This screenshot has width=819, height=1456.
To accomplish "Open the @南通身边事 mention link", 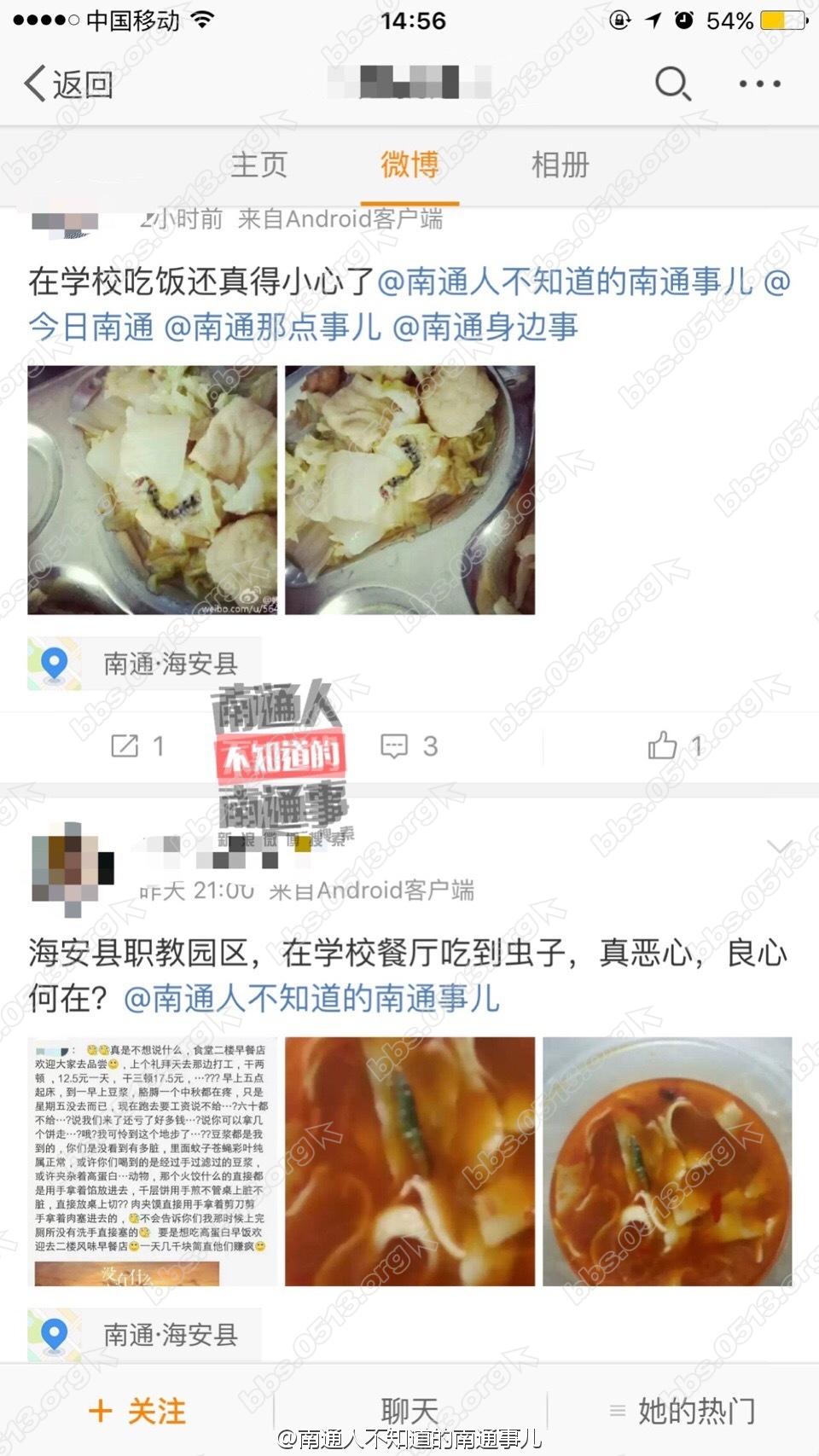I will pyautogui.click(x=485, y=327).
